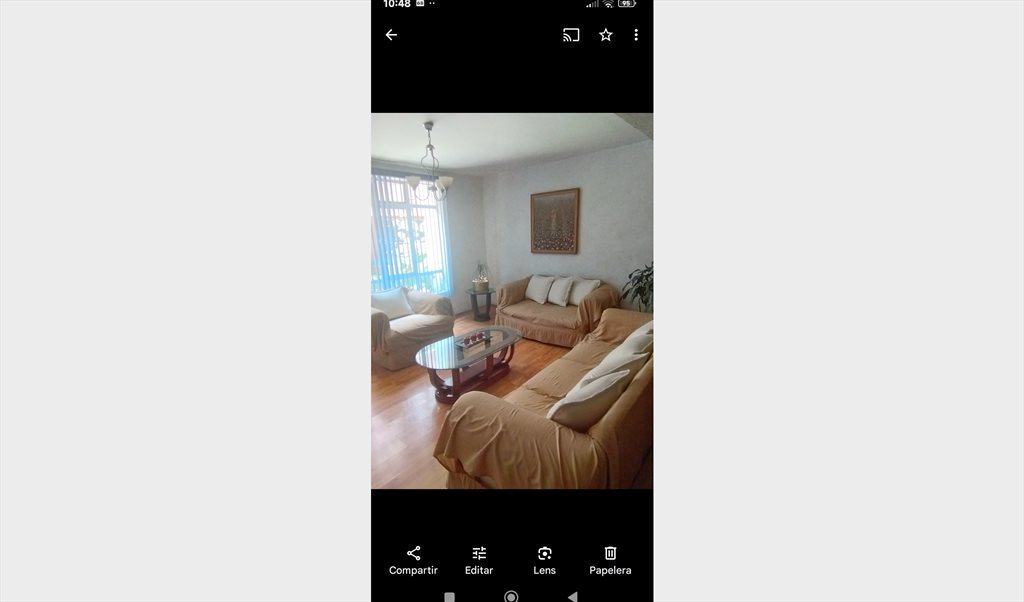Image resolution: width=1024 pixels, height=602 pixels.
Task: Tap Compartir to share the photo
Action: tap(413, 560)
